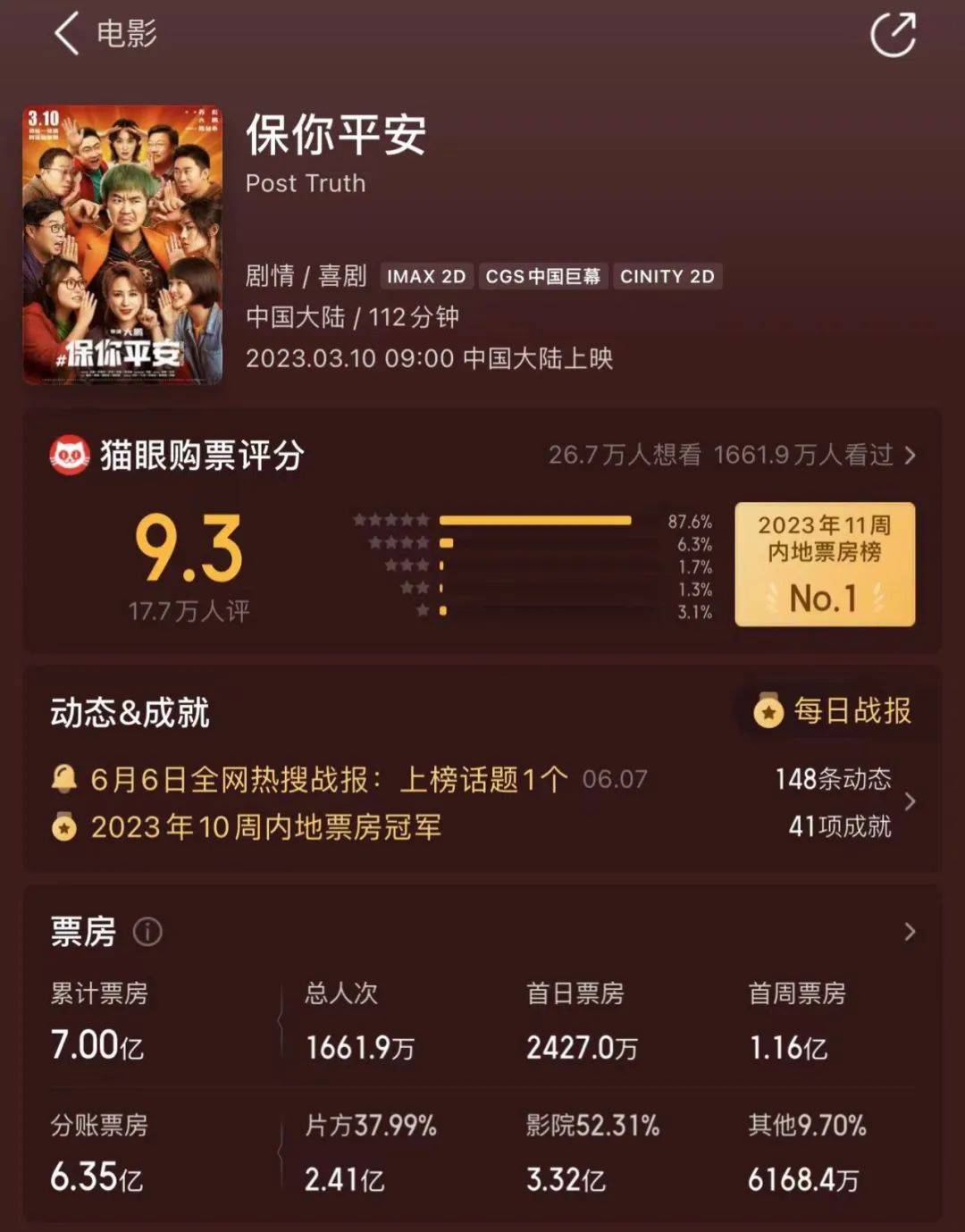This screenshot has width=965, height=1232.
Task: Open the full 票房 details chevron
Action: pos(910,932)
